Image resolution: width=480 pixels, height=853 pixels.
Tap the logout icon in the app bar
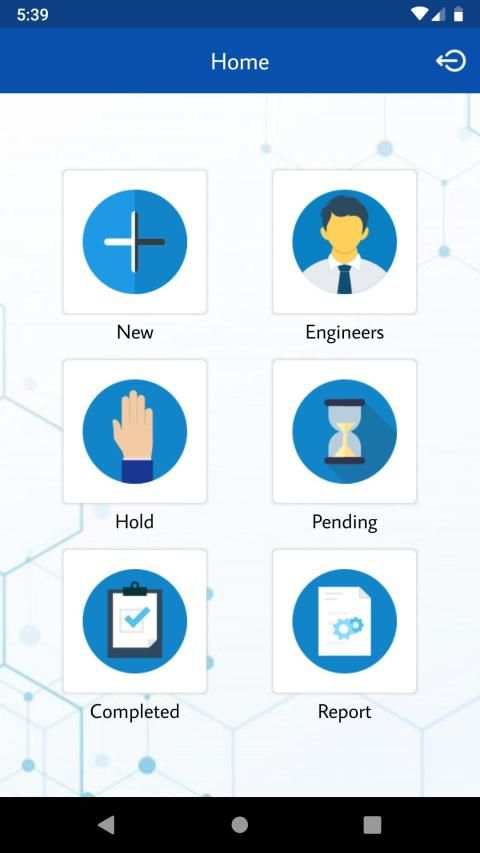(x=451, y=61)
